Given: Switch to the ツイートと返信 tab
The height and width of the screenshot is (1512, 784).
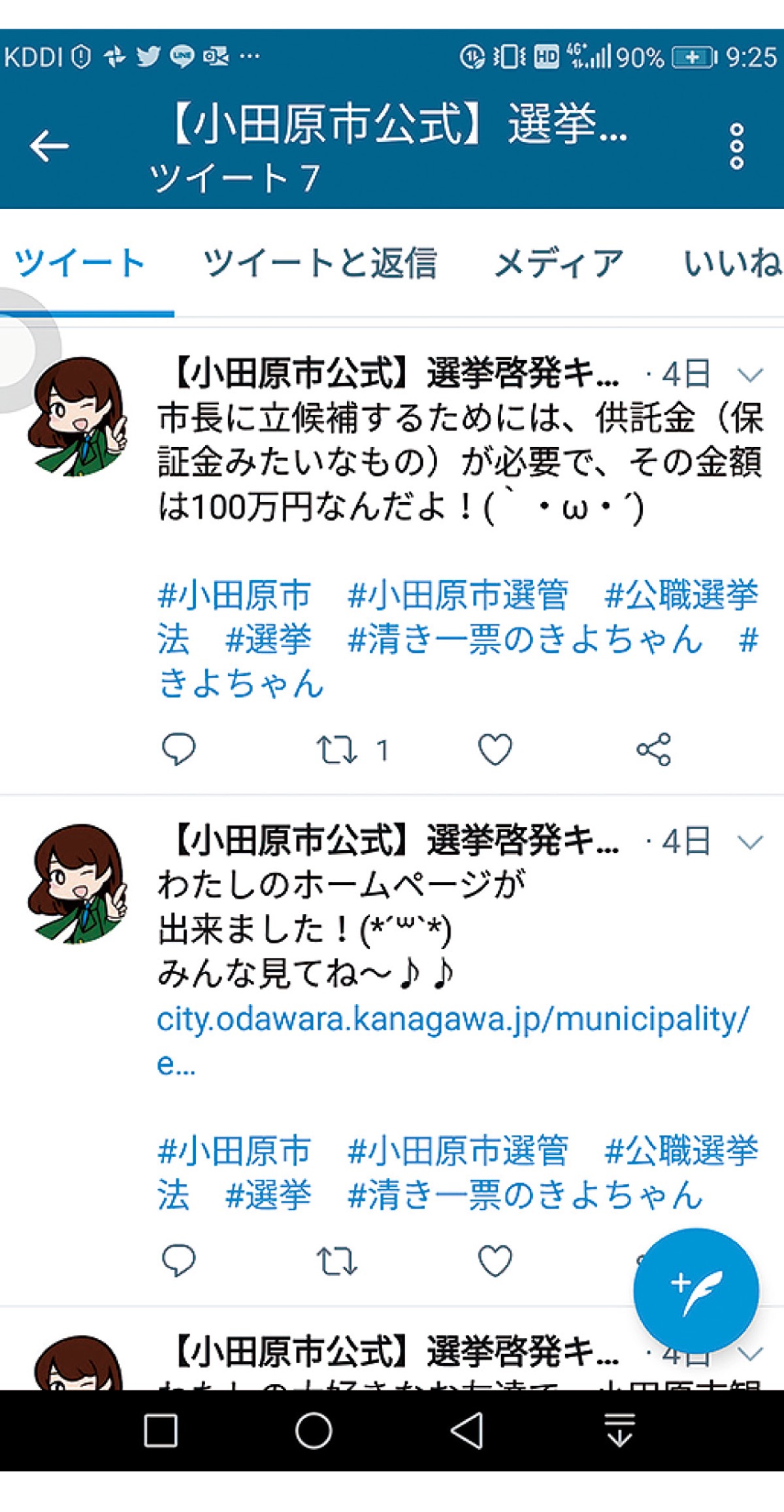Looking at the screenshot, I should point(319,263).
